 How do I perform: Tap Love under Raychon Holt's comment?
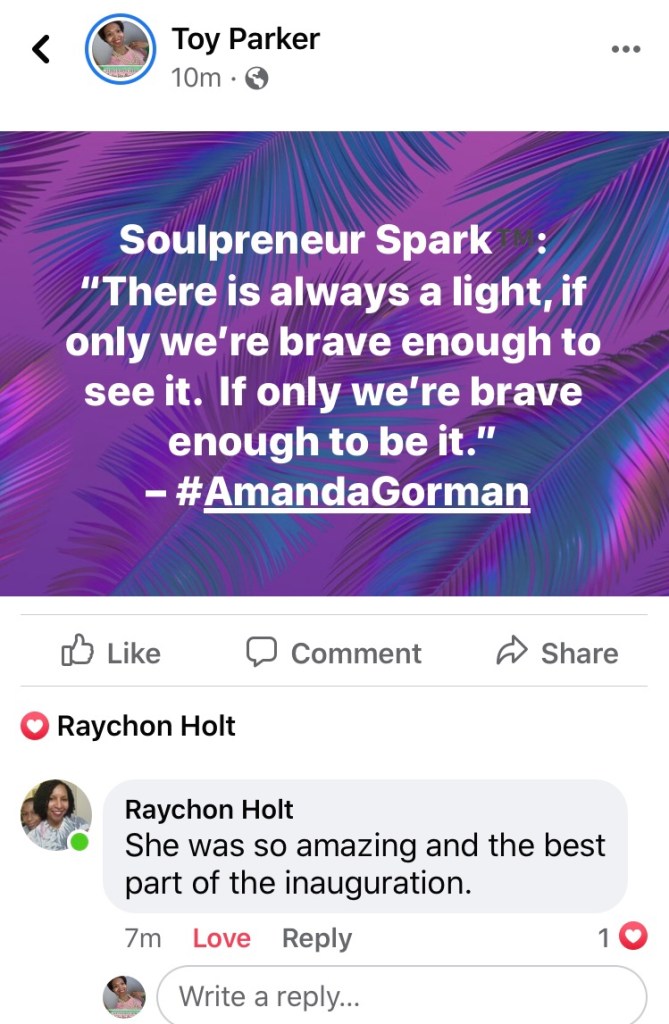(221, 938)
